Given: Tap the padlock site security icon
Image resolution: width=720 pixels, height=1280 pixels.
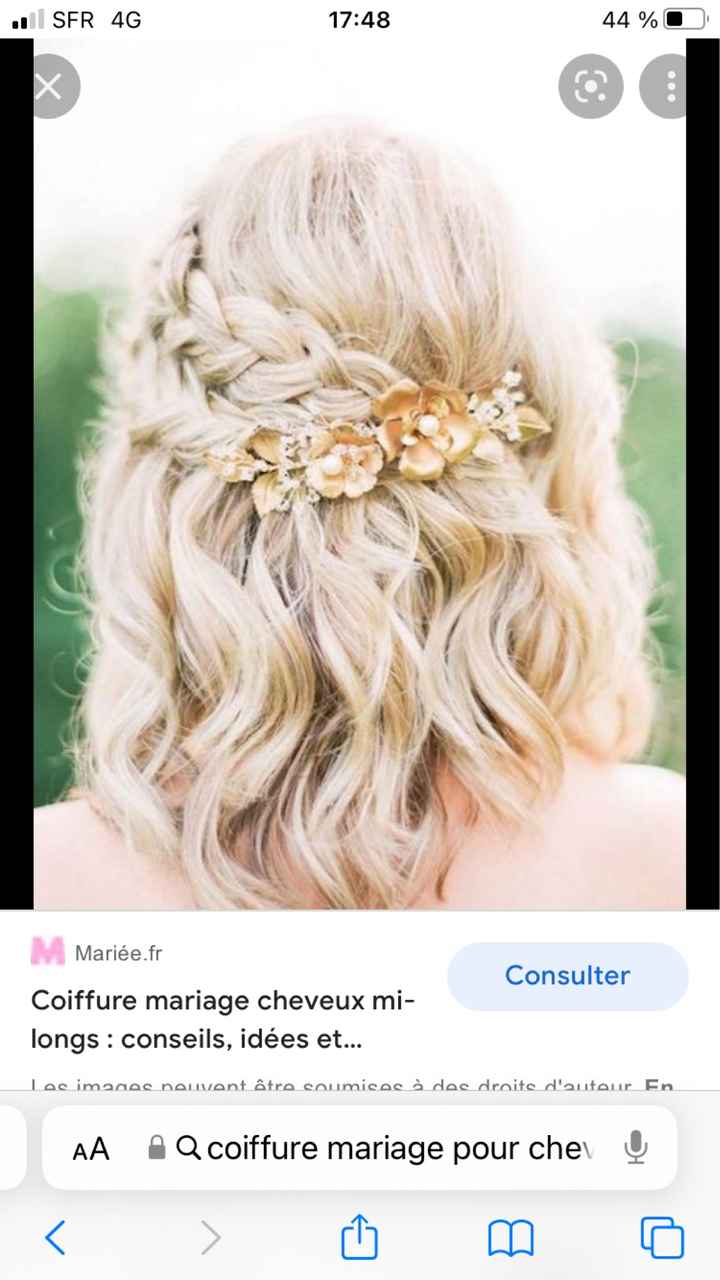Looking at the screenshot, I should [x=156, y=1148].
